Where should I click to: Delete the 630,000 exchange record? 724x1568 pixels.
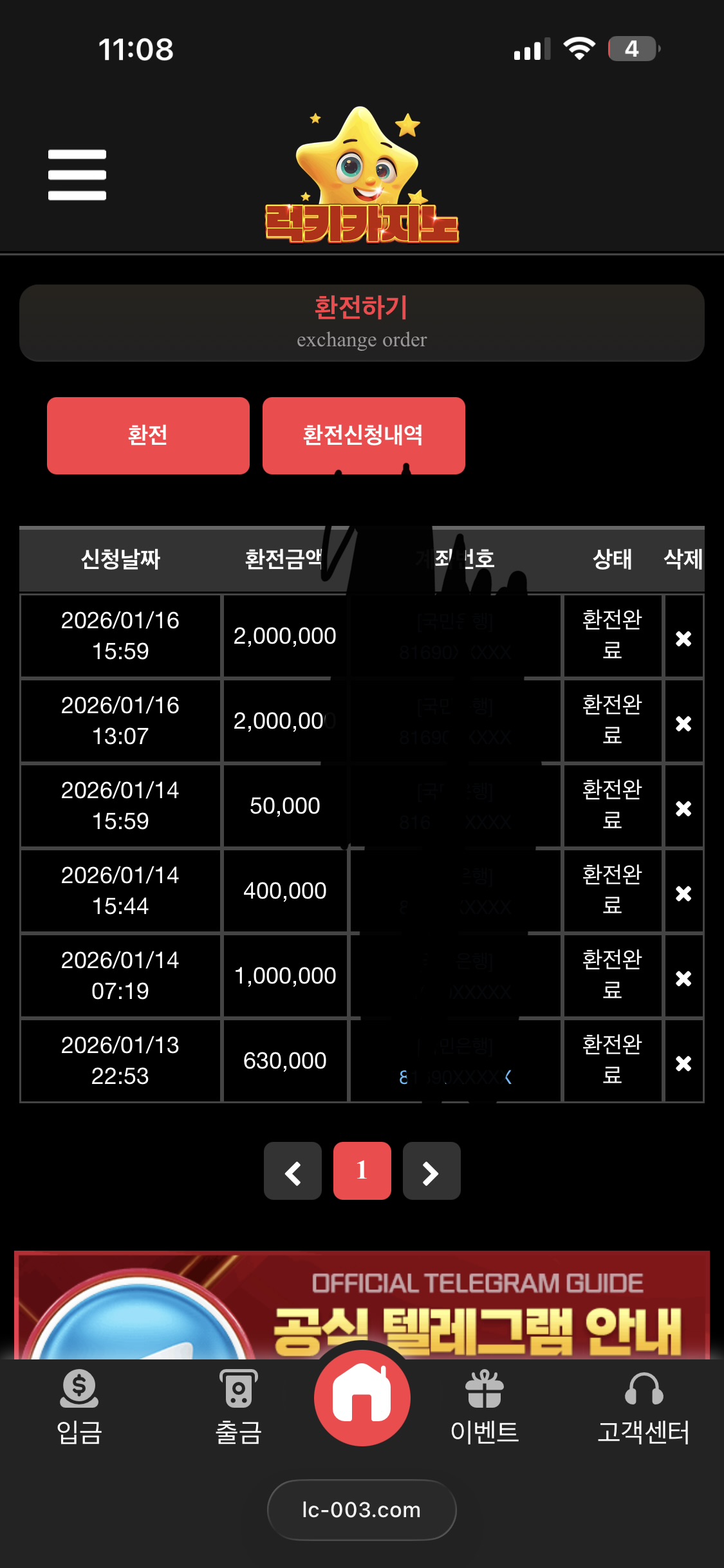pyautogui.click(x=683, y=1063)
